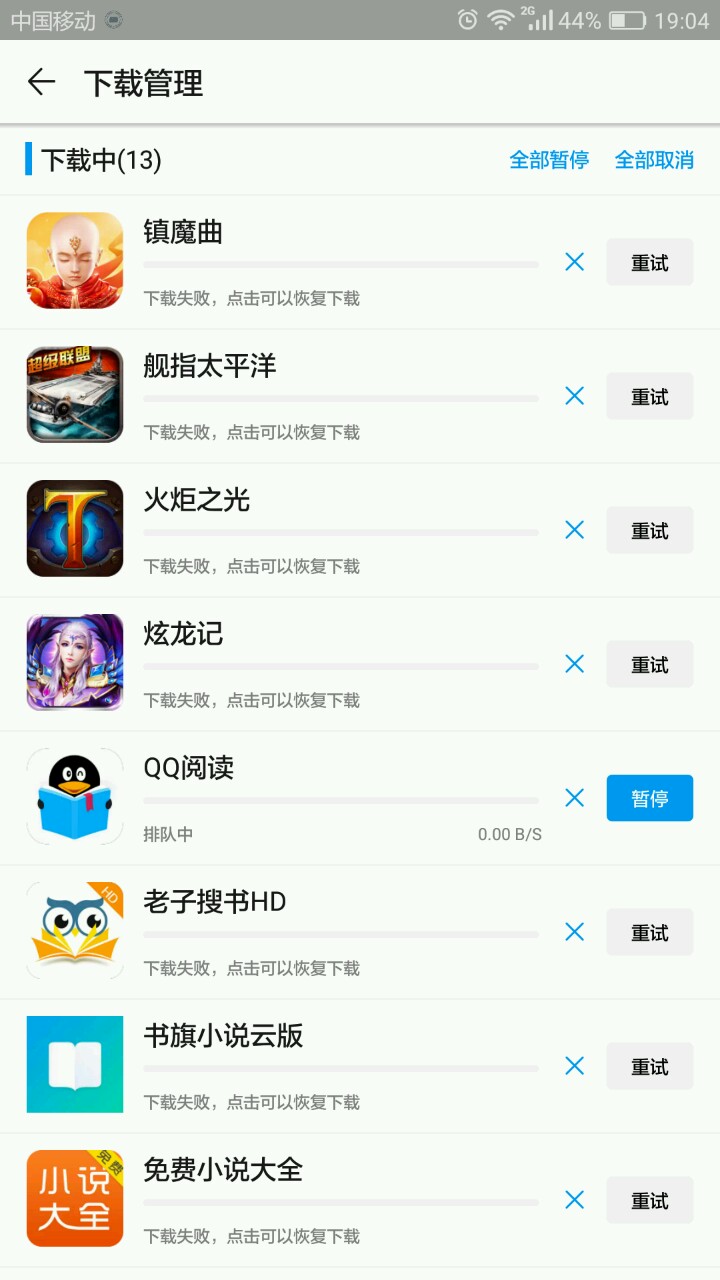Tap 全部取消 to cancel all downloads
The height and width of the screenshot is (1280, 720).
tap(654, 160)
